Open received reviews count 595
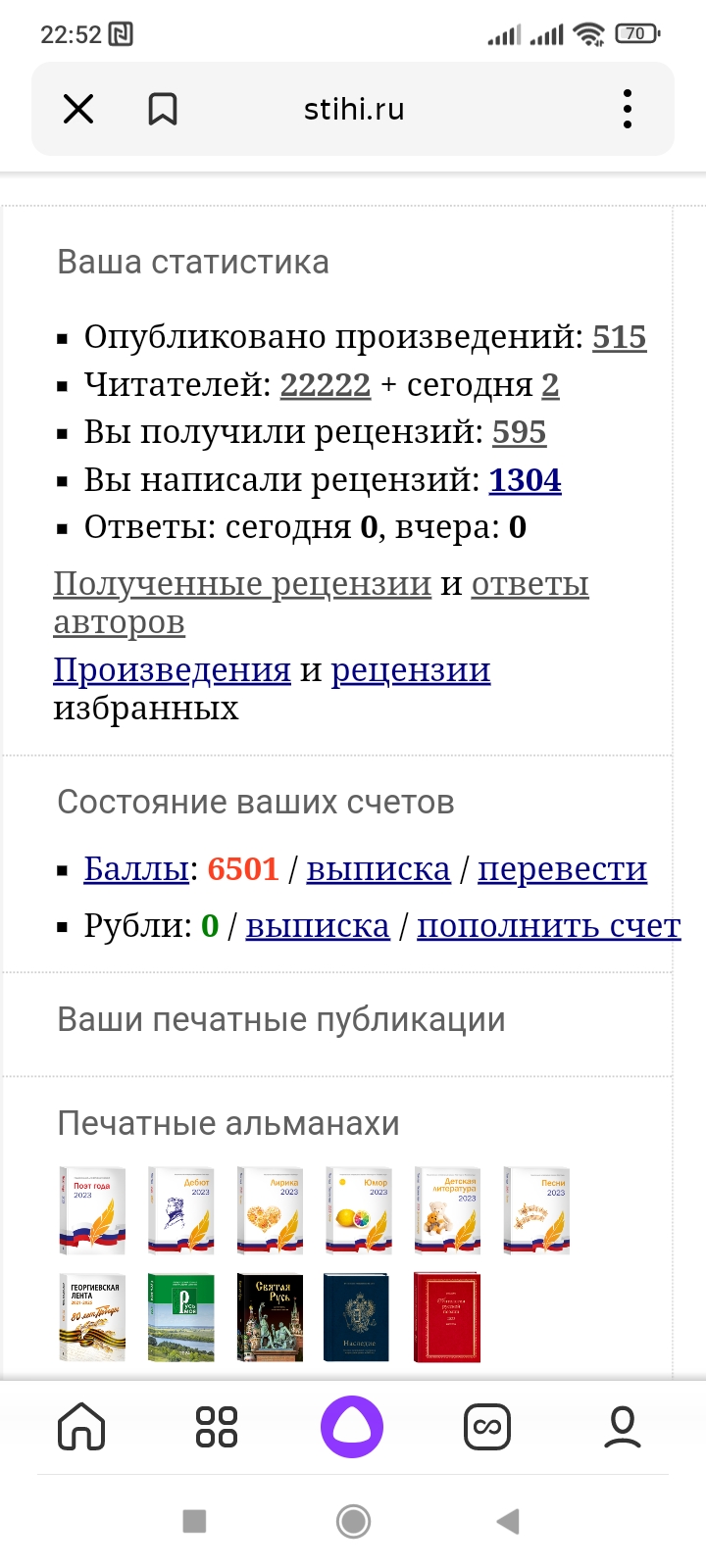706x1568 pixels. pos(519,432)
